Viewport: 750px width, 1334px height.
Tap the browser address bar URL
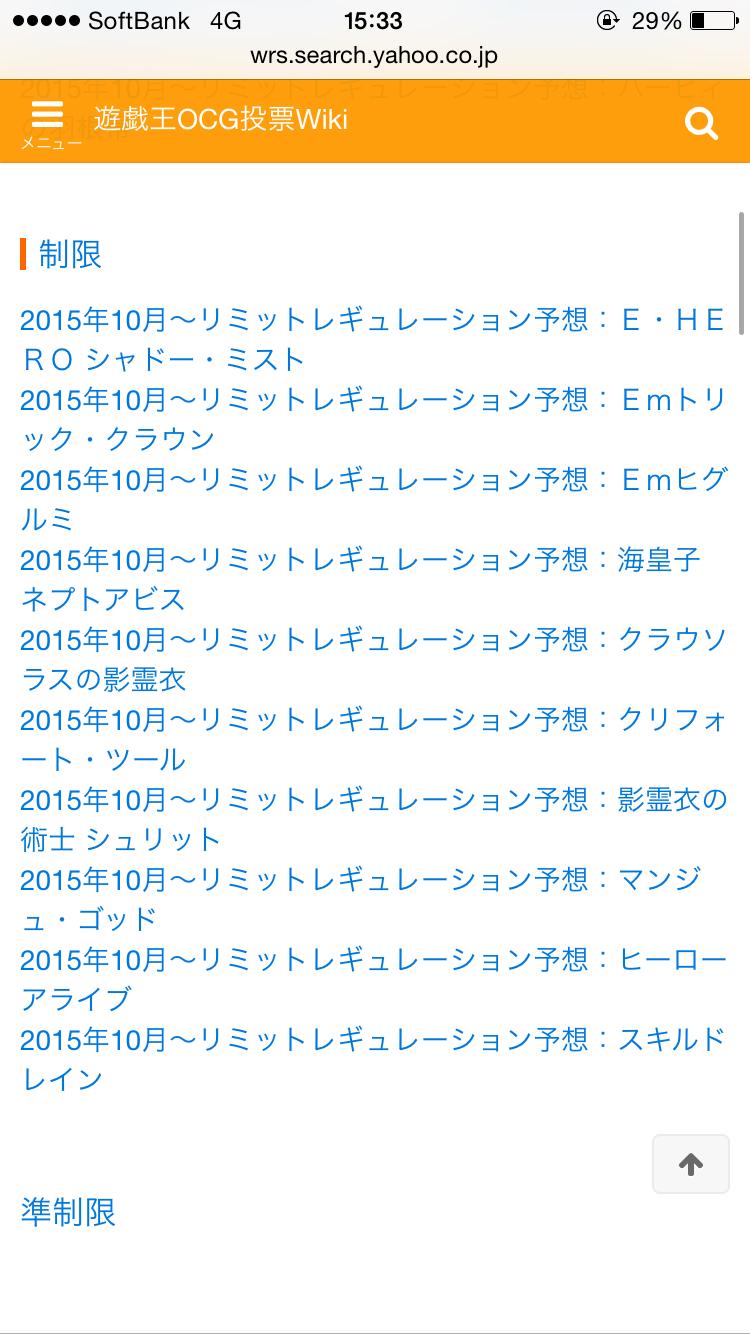pyautogui.click(x=374, y=56)
